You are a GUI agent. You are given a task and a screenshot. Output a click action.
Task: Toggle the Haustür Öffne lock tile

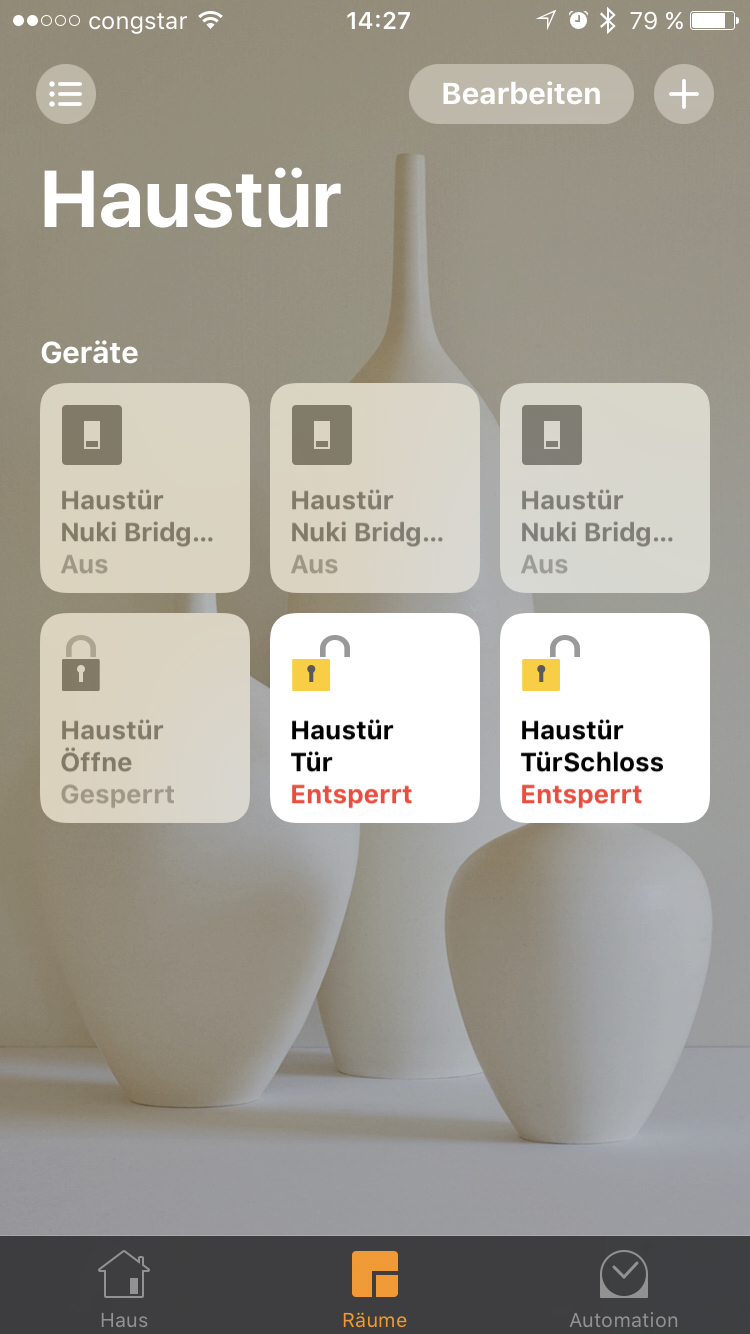(x=145, y=718)
